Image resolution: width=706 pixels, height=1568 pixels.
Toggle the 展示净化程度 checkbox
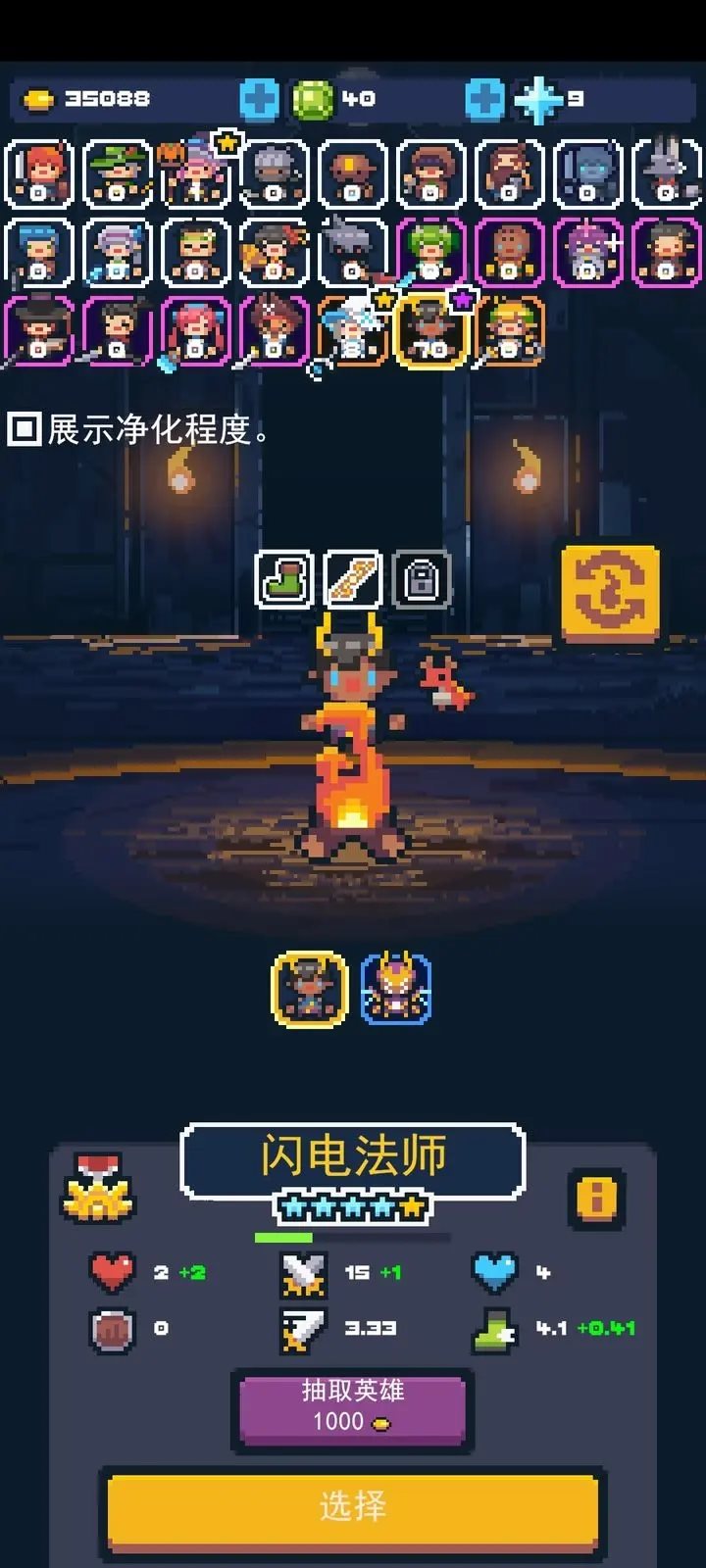pos(25,428)
